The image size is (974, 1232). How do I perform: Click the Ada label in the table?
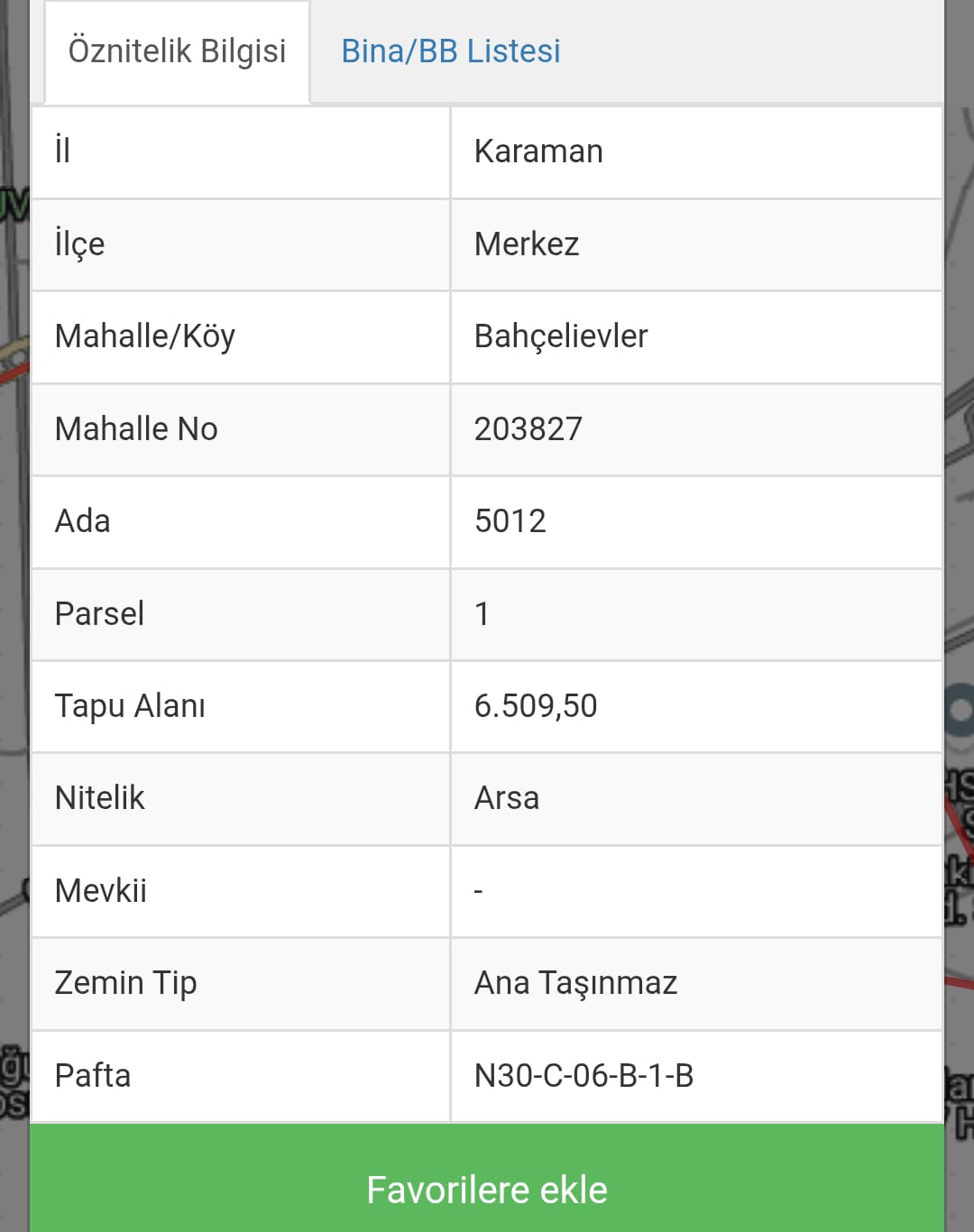pyautogui.click(x=83, y=521)
